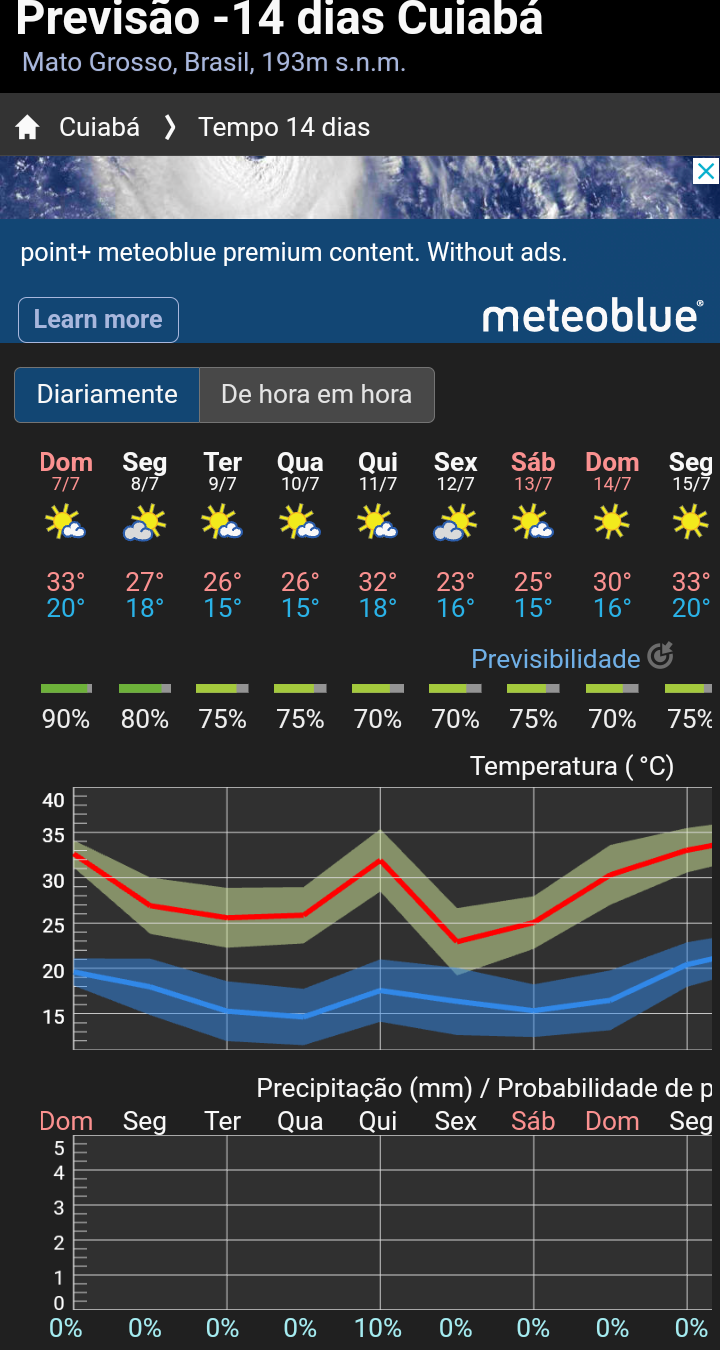720x1350 pixels.
Task: Switch to De hora em hora view
Action: [x=317, y=394]
